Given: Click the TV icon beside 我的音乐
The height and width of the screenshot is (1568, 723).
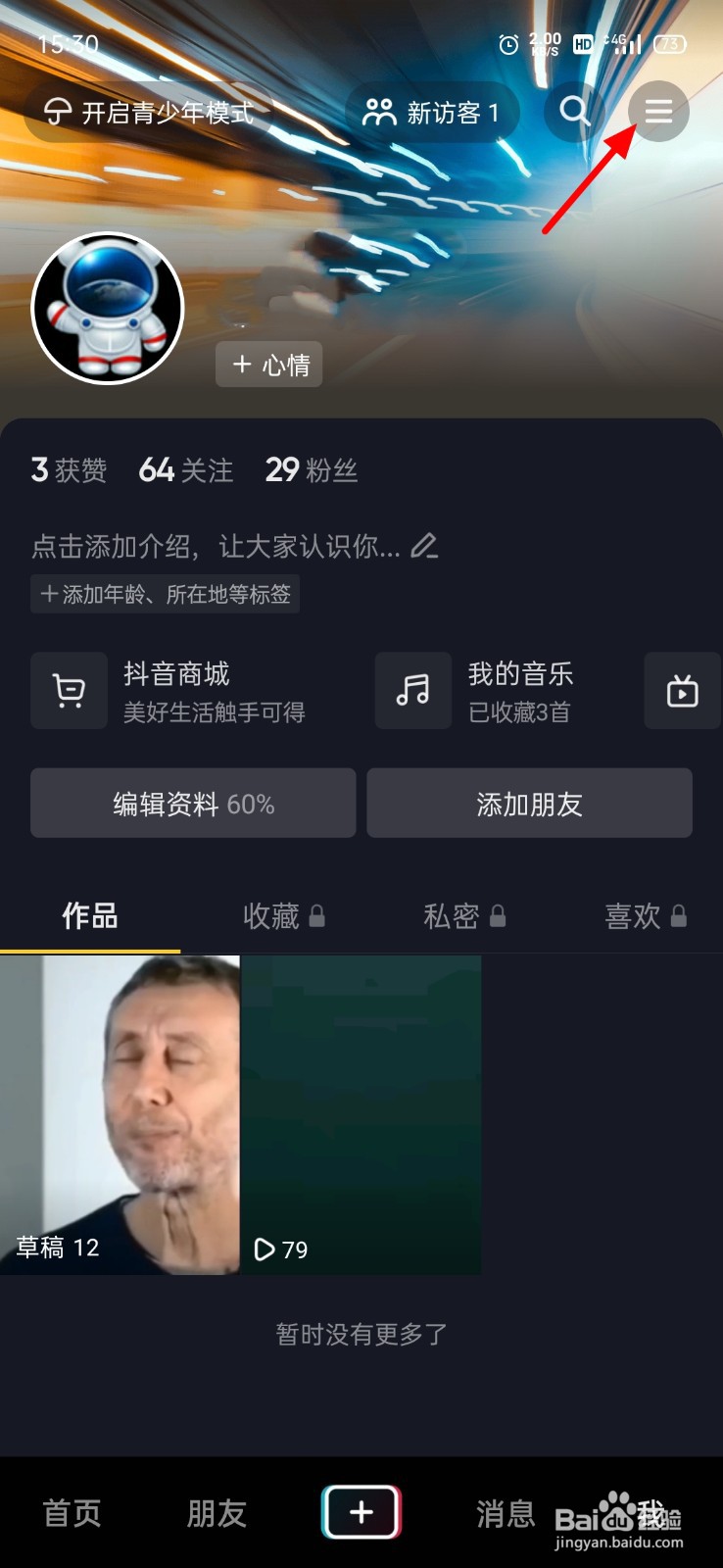Looking at the screenshot, I should (683, 690).
